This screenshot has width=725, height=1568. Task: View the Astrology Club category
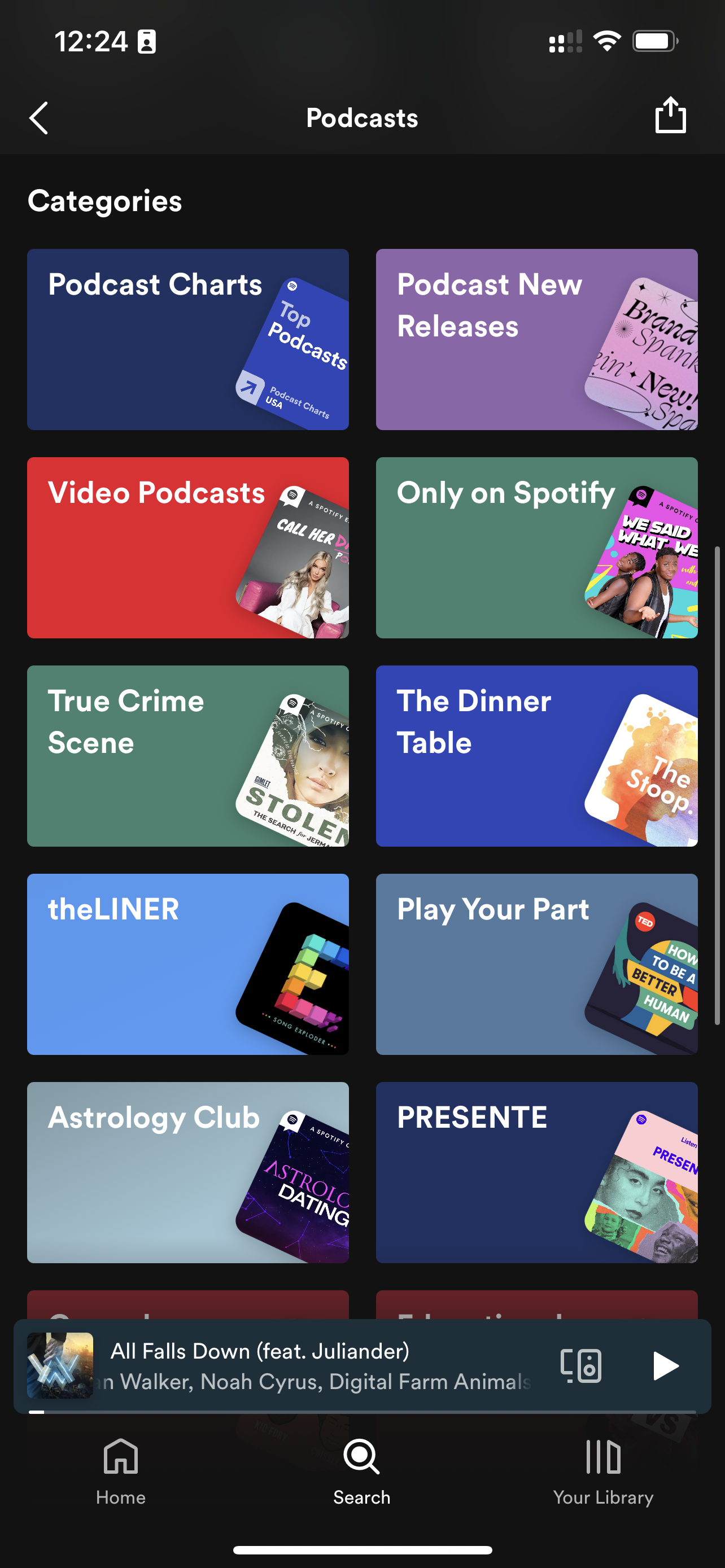(187, 1172)
